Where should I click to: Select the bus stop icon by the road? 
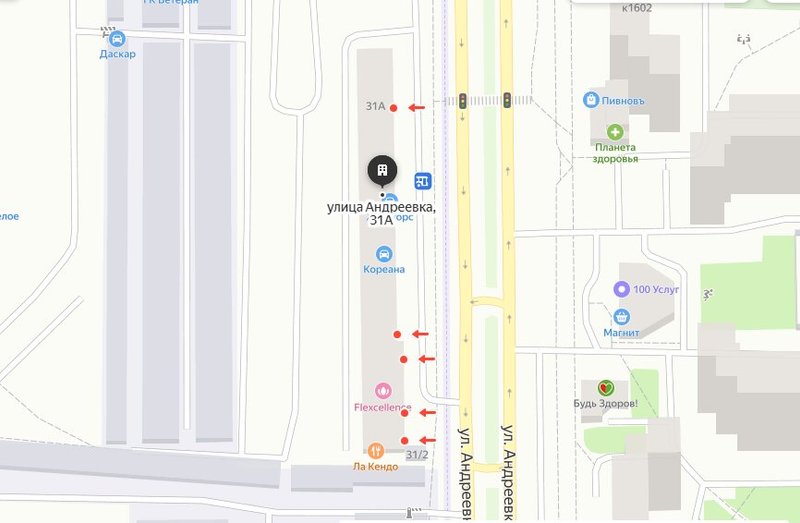pos(424,180)
